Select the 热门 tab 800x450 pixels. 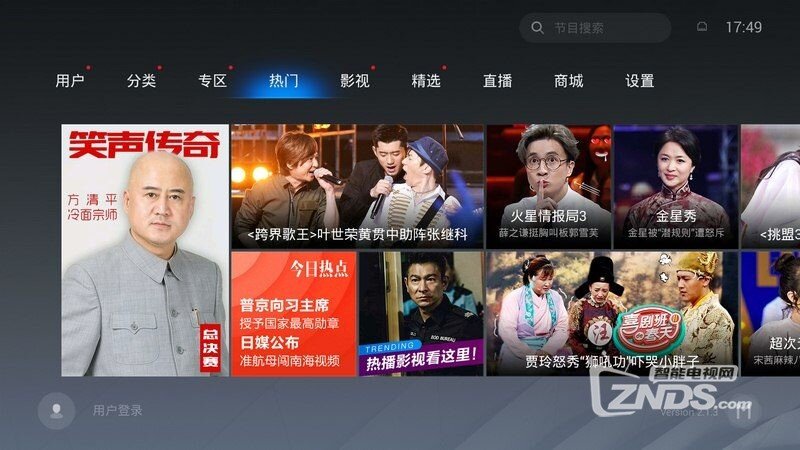click(x=283, y=81)
